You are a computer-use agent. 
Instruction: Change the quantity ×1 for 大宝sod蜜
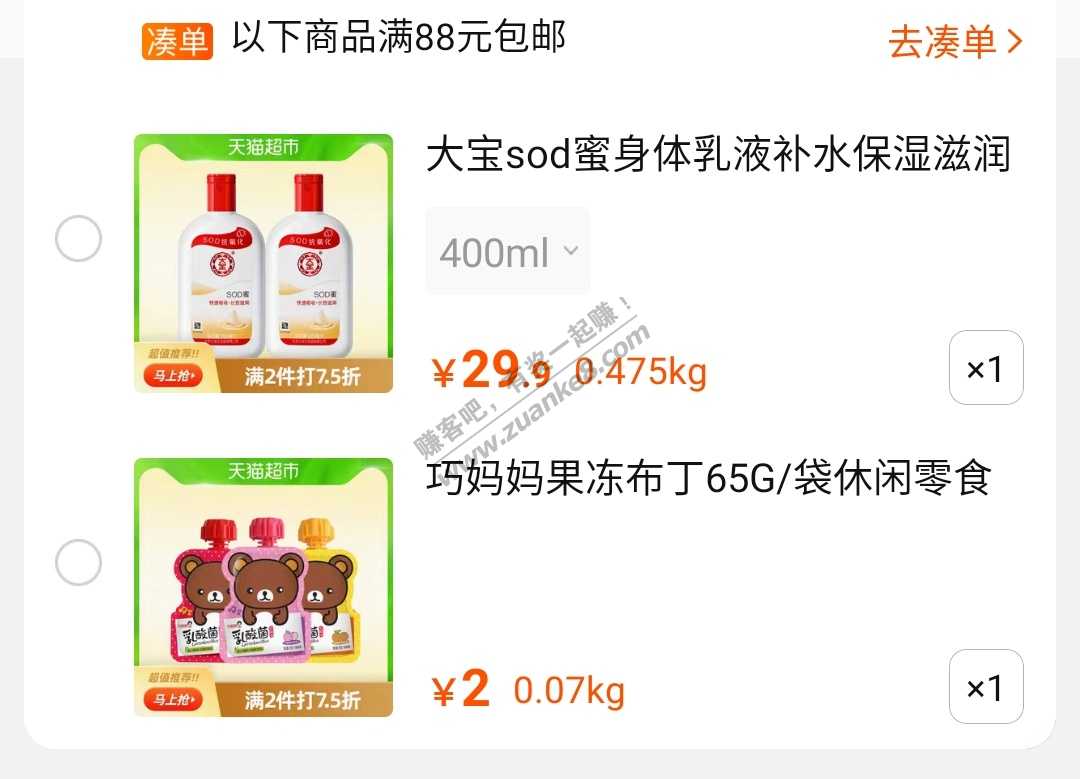coord(985,368)
